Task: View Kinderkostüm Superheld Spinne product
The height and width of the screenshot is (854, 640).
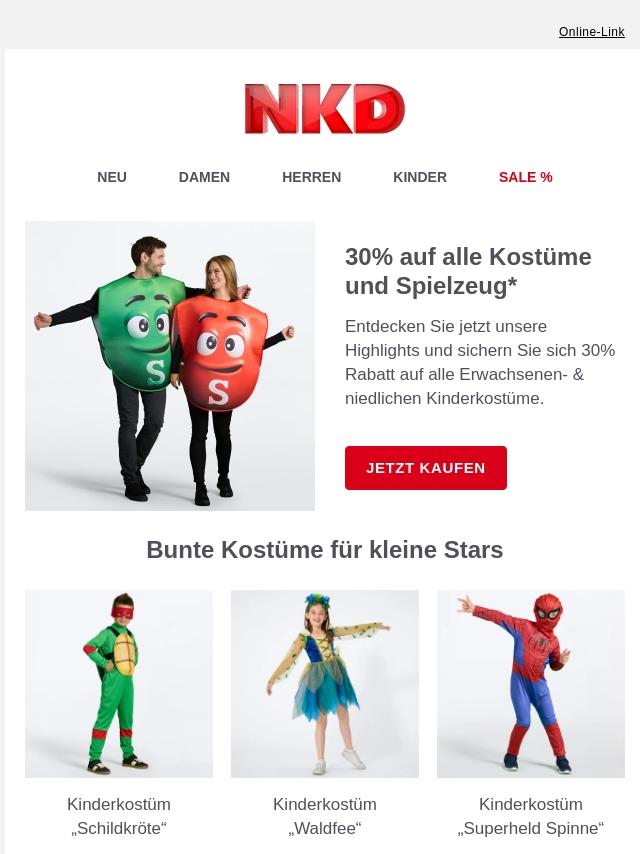Action: click(531, 684)
